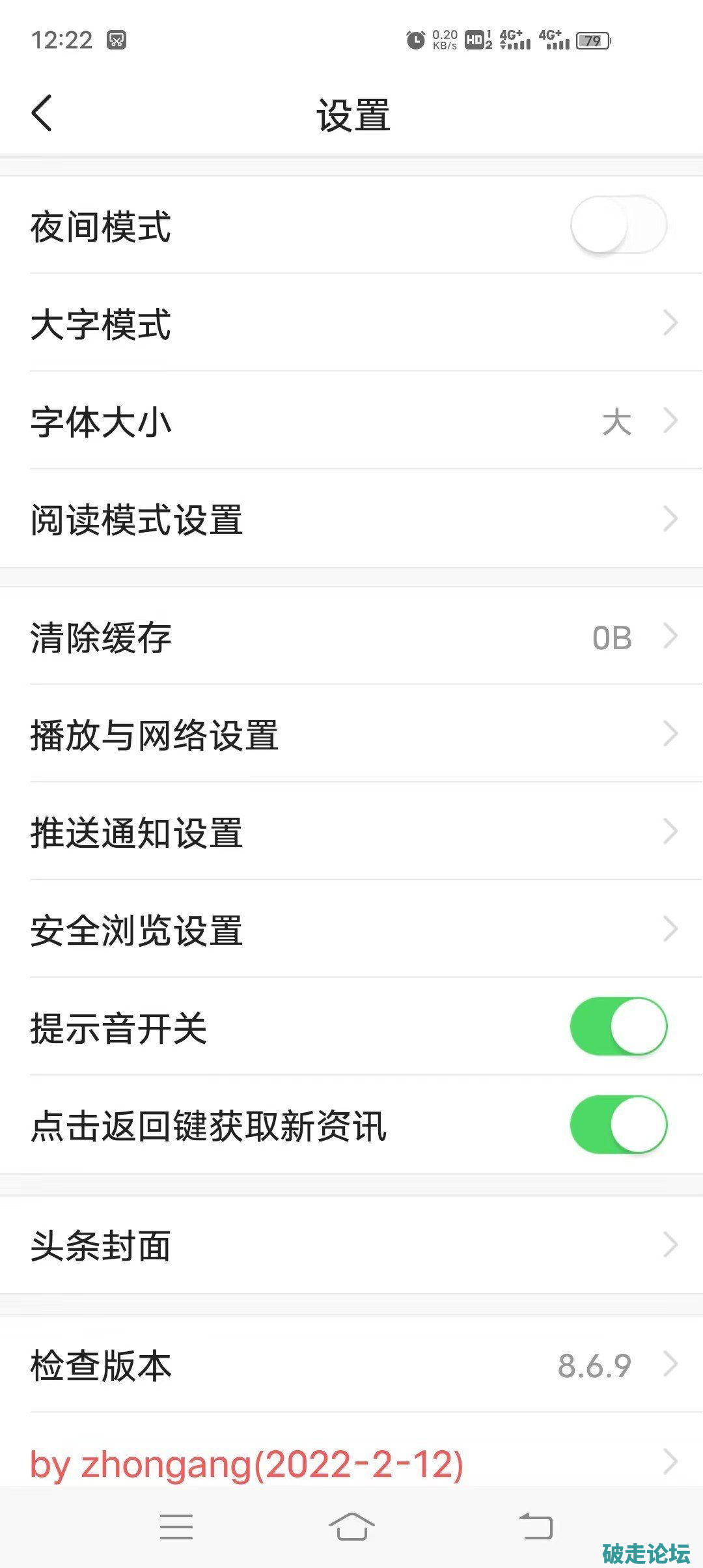
Task: Open 播放与网络设置
Action: pos(351,734)
